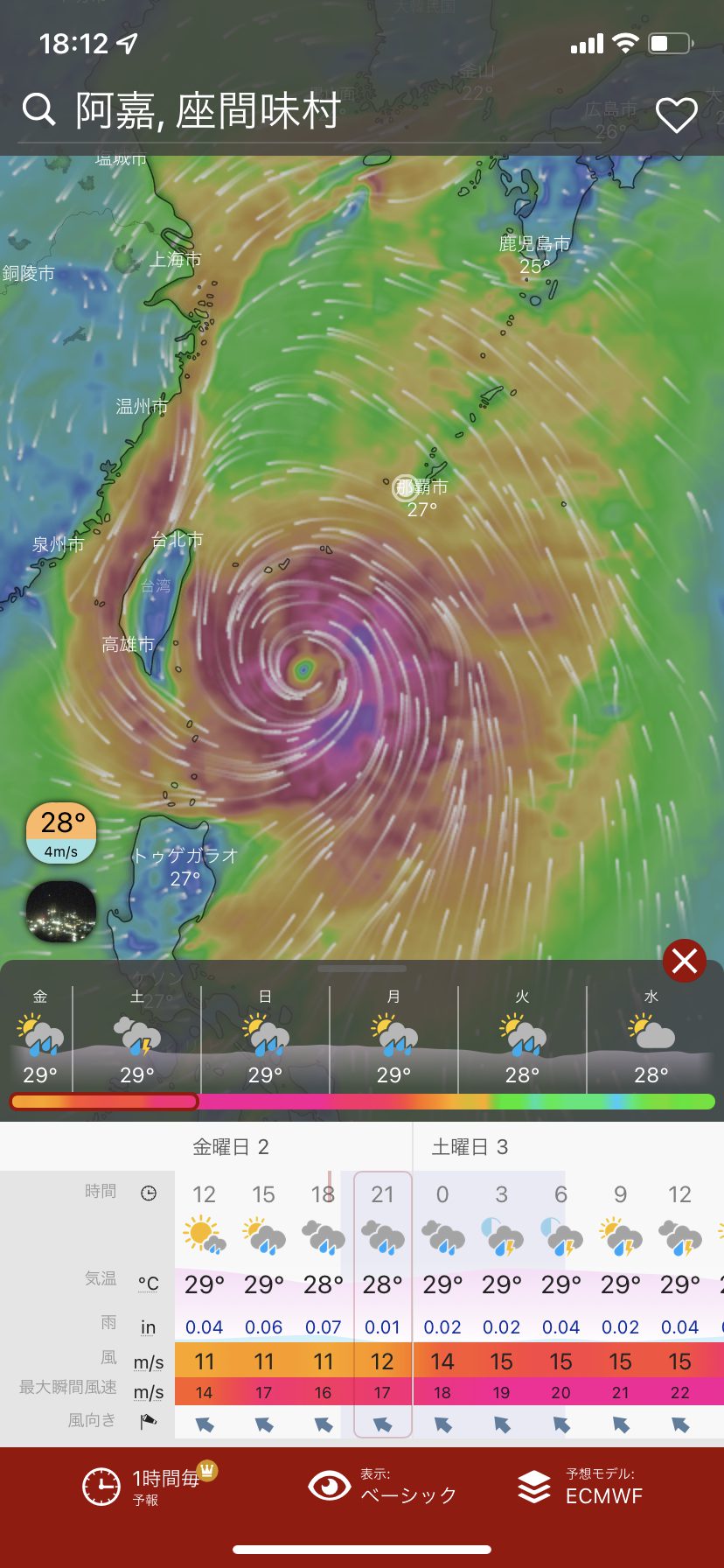Select Saturday's 0 o'clock forecast column
The width and height of the screenshot is (724, 1568).
click(x=442, y=1304)
